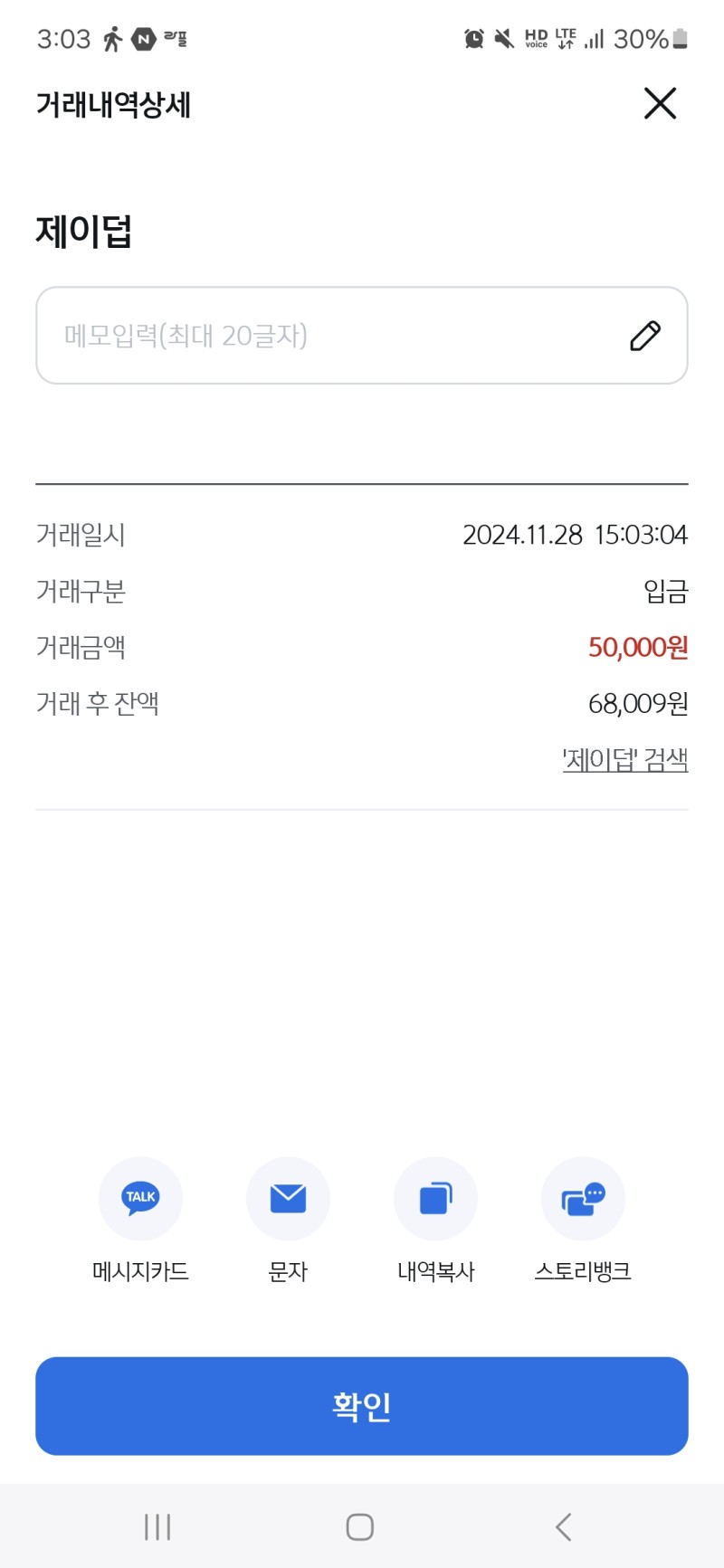Enter a memo in the 메모입력 field
The image size is (724, 1568).
326,336
